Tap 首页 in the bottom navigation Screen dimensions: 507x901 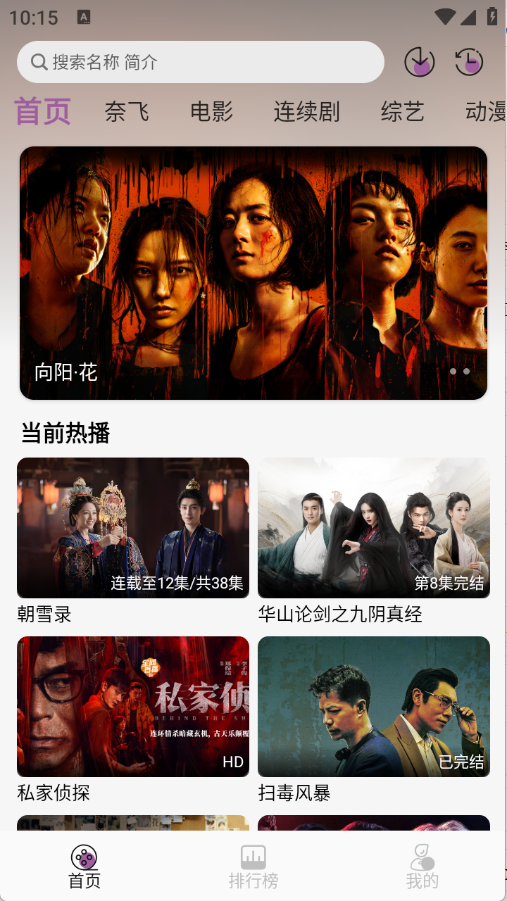coord(84,867)
